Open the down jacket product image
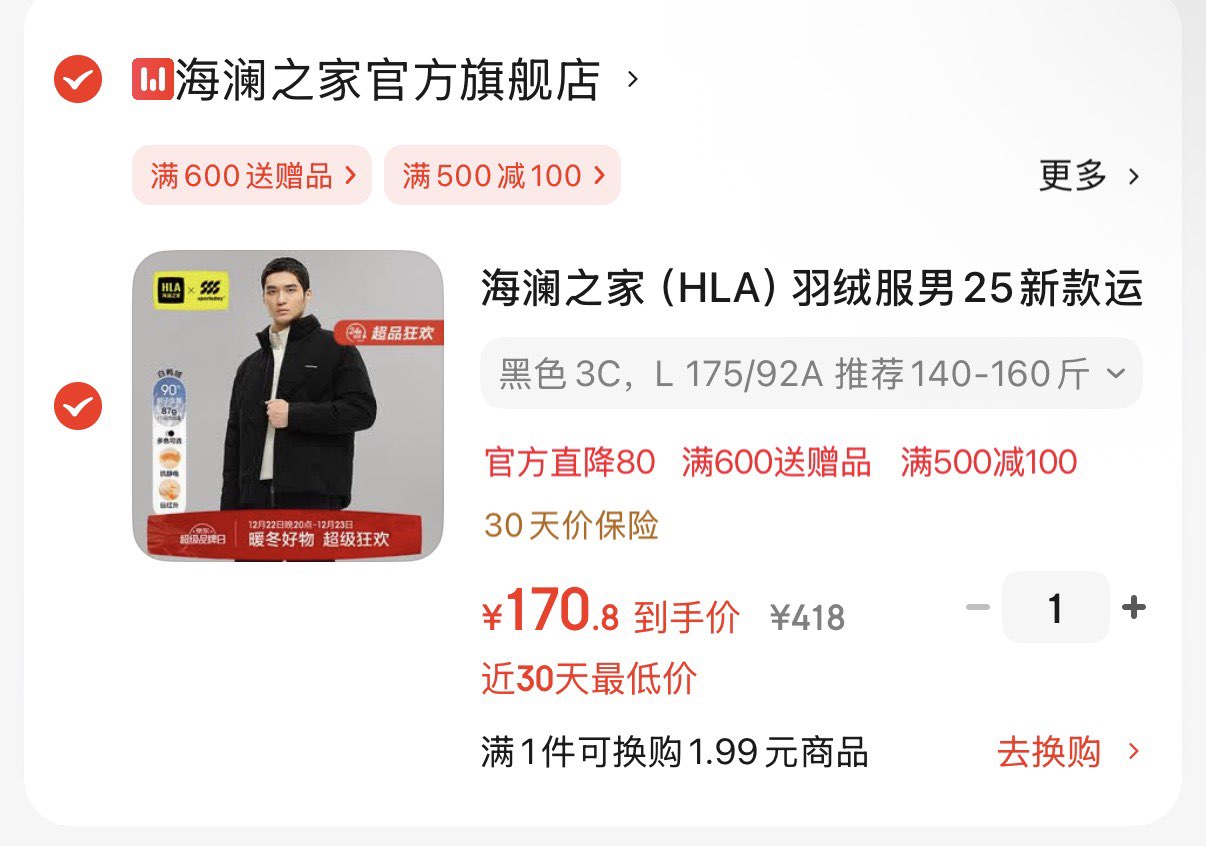This screenshot has height=846, width=1206. coord(288,405)
